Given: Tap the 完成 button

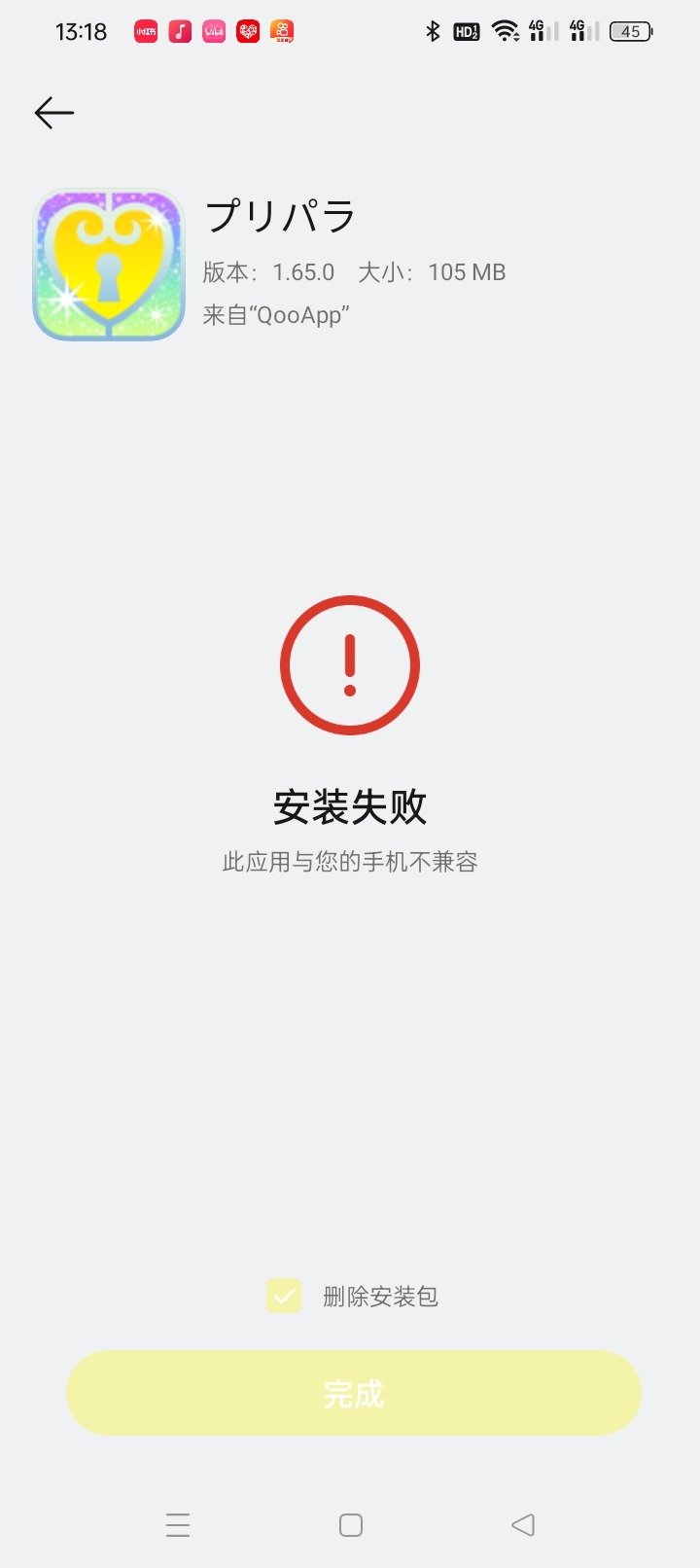Looking at the screenshot, I should pyautogui.click(x=351, y=1394).
